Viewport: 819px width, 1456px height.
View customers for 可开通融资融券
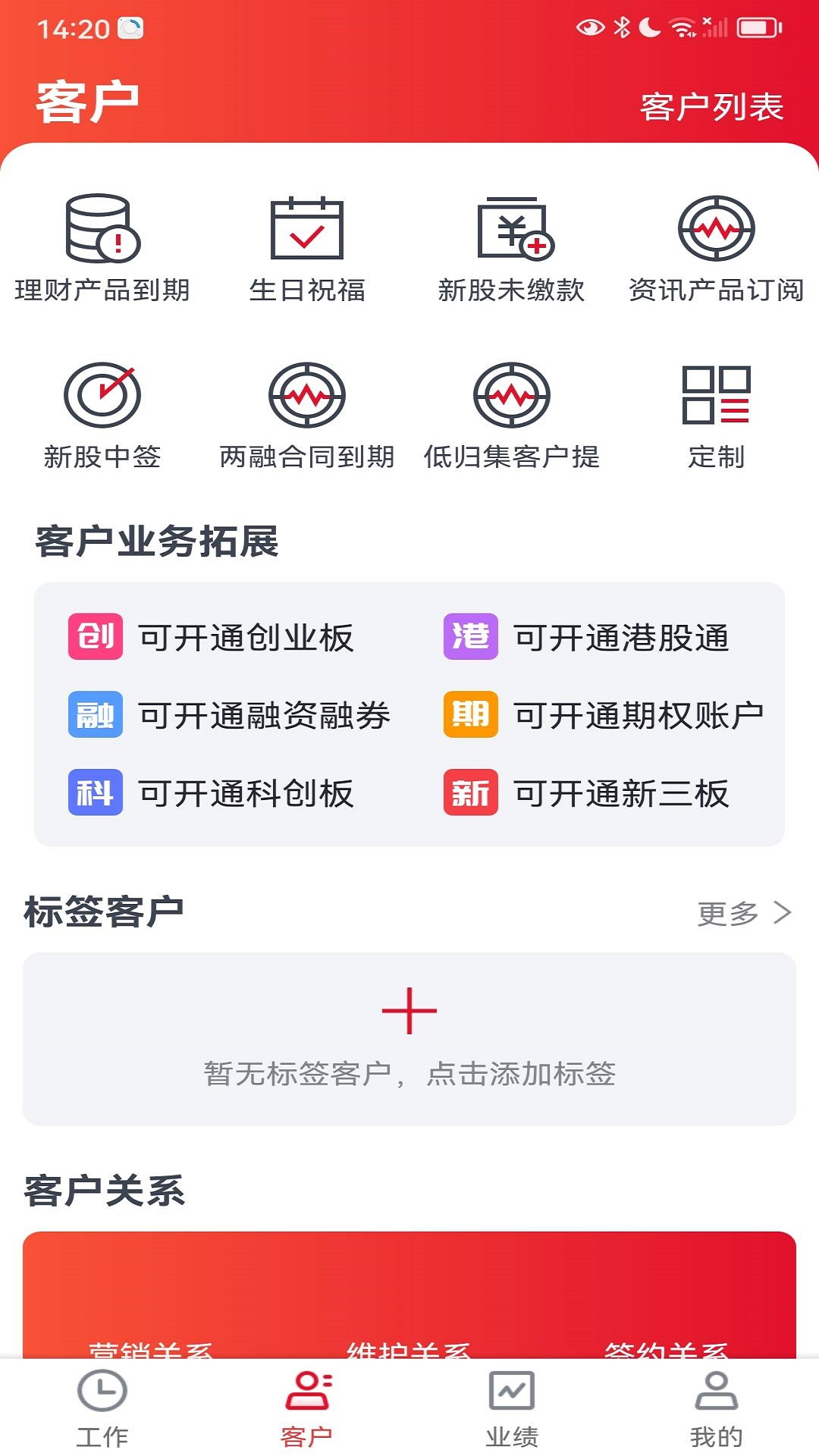point(229,715)
